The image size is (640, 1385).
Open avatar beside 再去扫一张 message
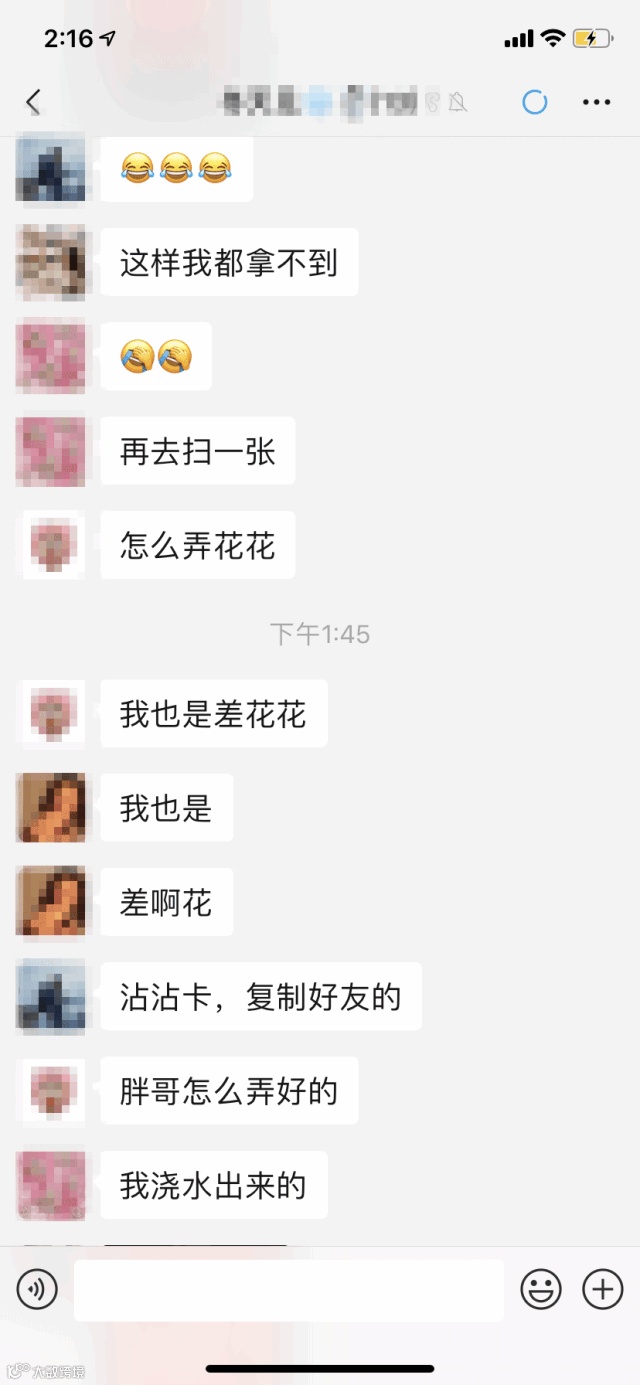coord(50,451)
